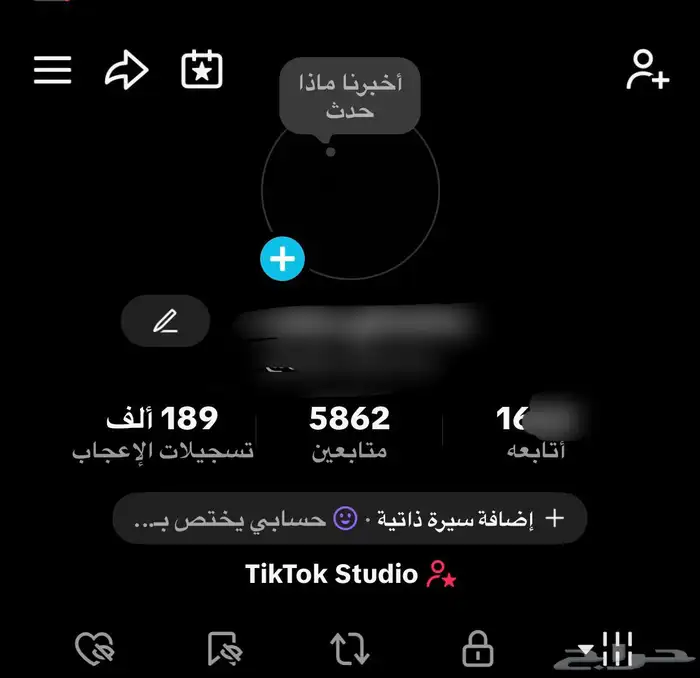This screenshot has width=700, height=678.
Task: Open the add friends icon
Action: [x=647, y=70]
